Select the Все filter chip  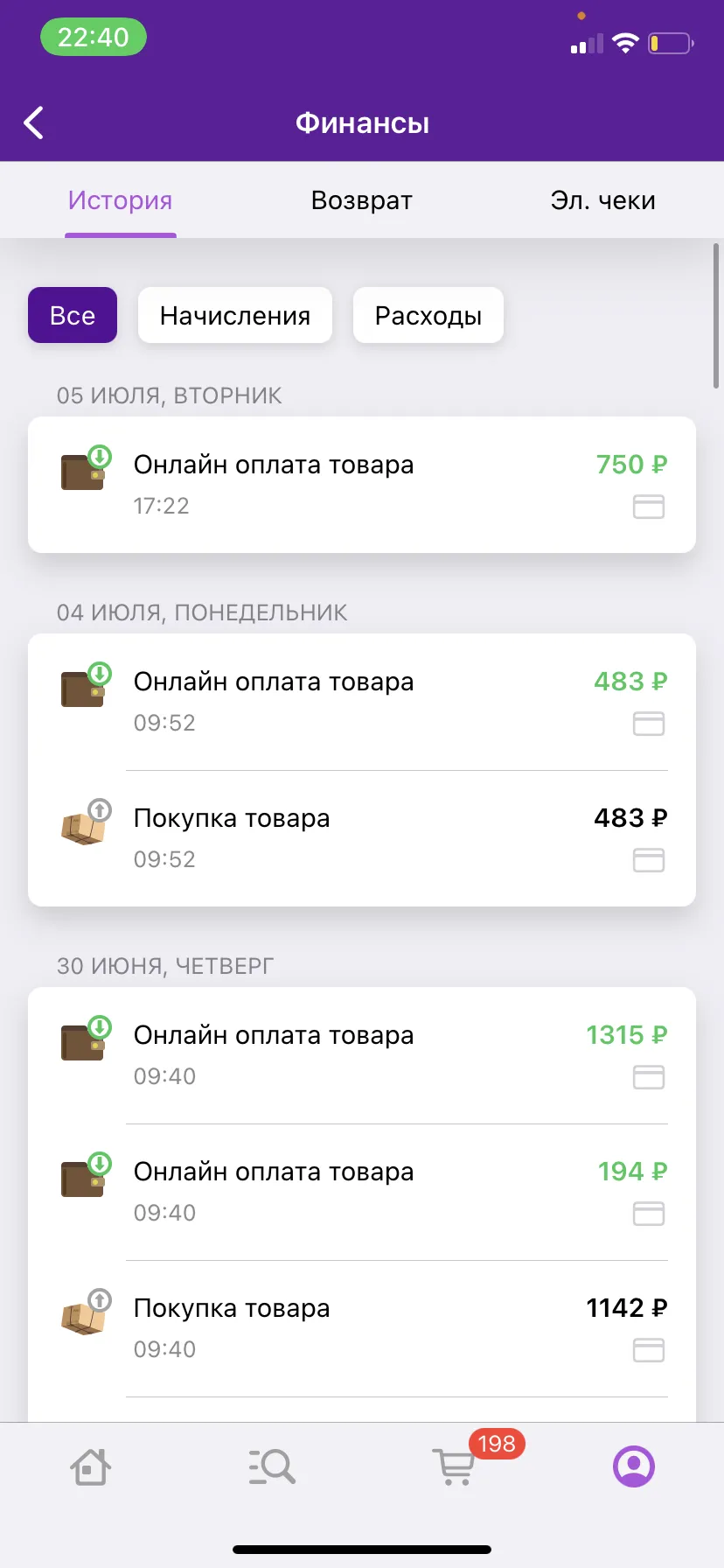click(x=73, y=315)
